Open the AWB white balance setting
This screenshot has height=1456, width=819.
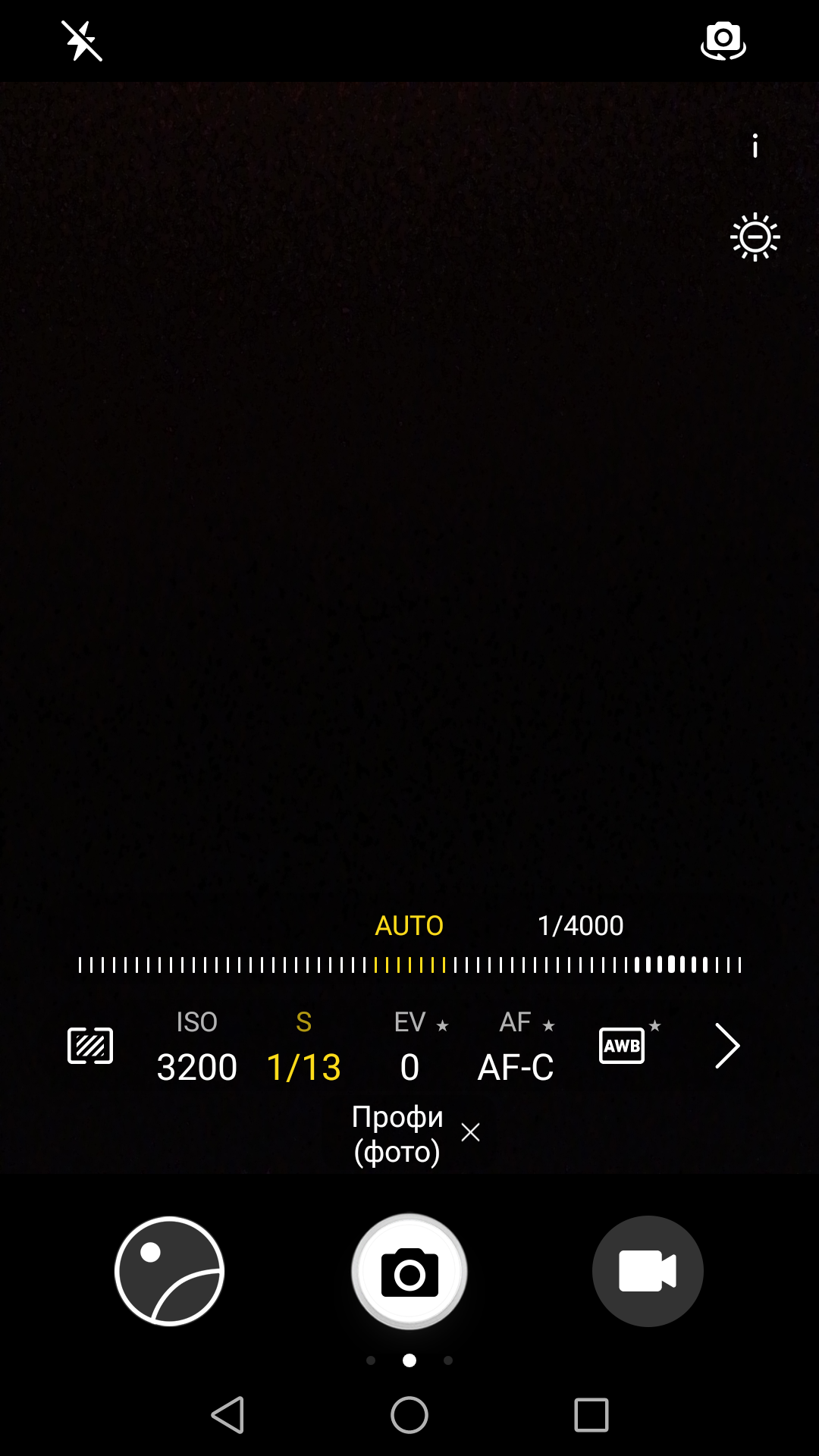tap(623, 1046)
